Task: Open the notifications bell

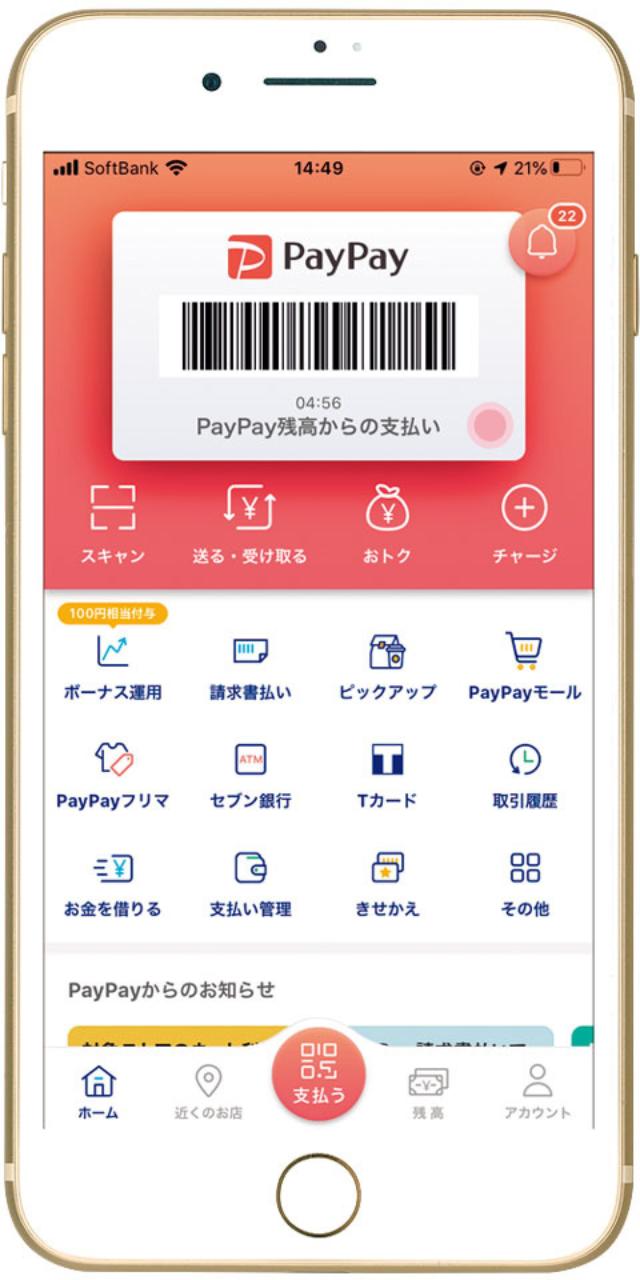Action: click(541, 242)
